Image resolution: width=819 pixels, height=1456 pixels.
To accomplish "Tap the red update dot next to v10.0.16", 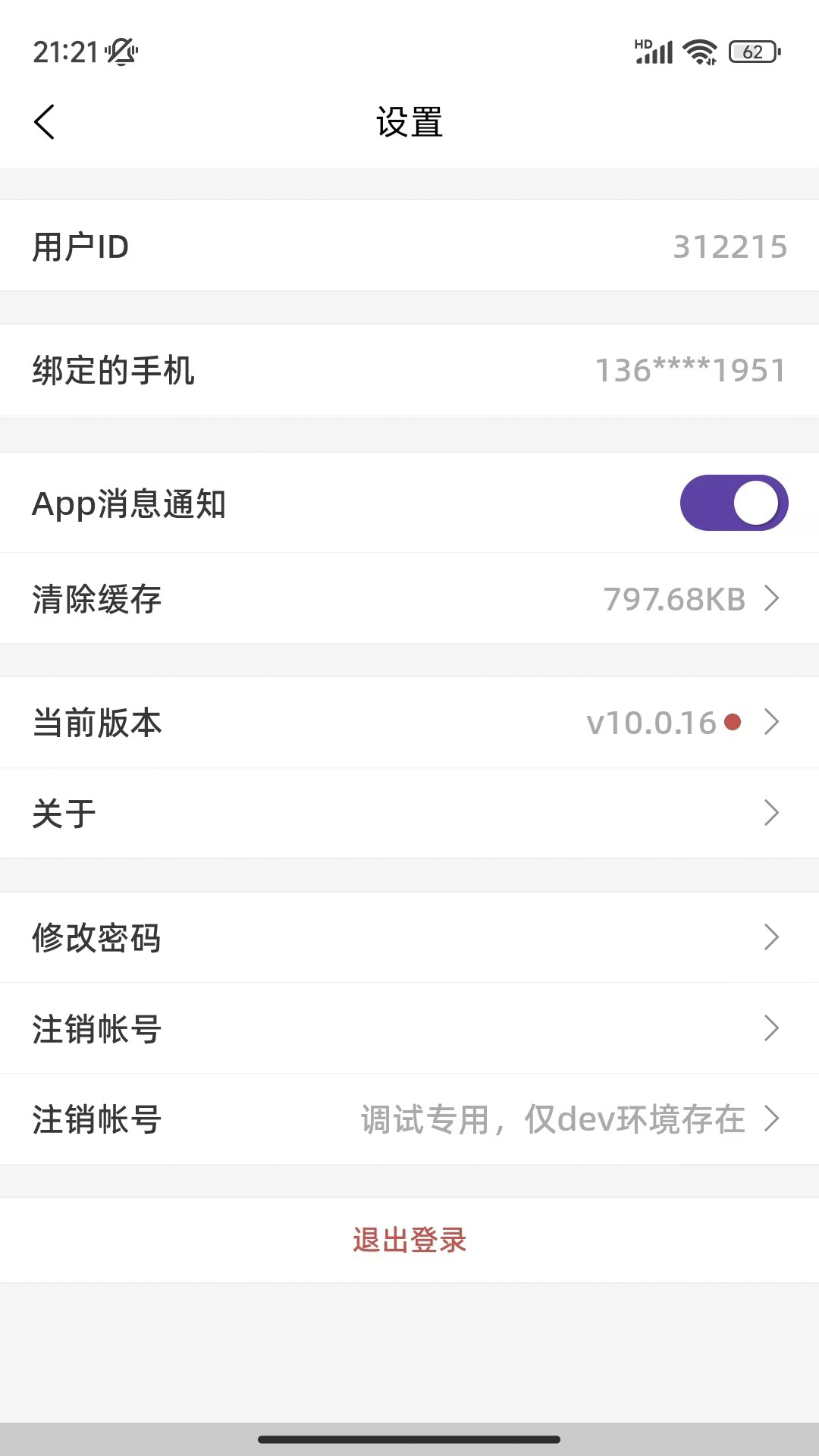I will tap(733, 723).
